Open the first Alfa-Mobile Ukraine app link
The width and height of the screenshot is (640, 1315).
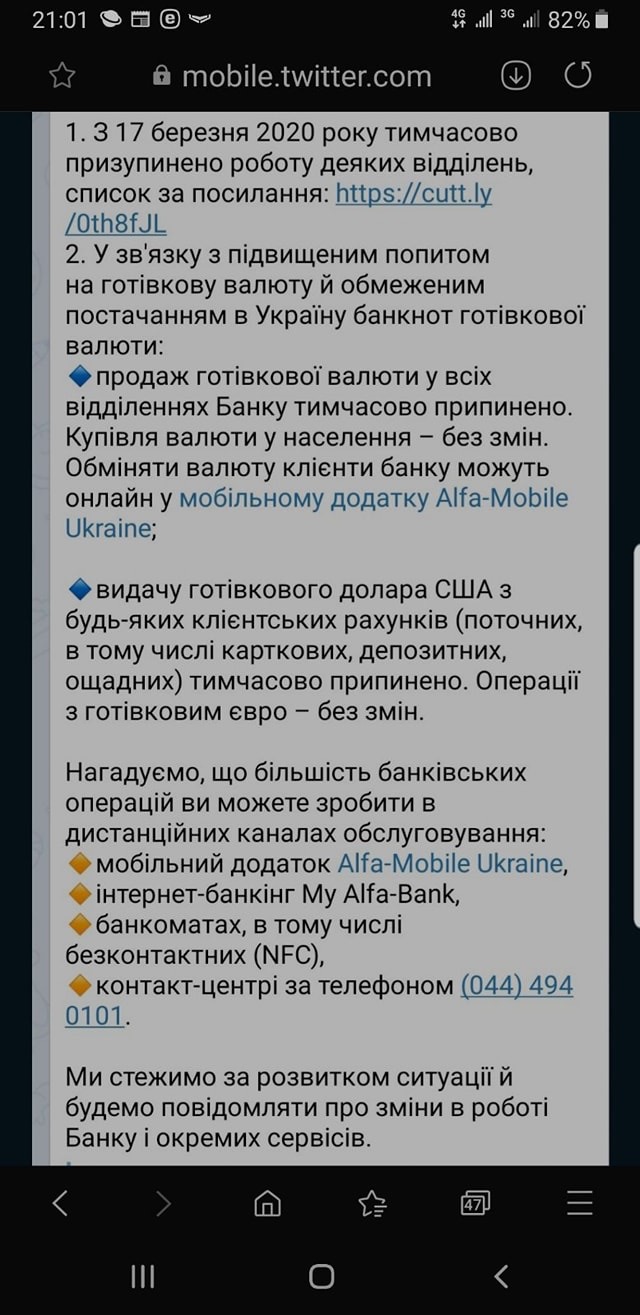373,498
